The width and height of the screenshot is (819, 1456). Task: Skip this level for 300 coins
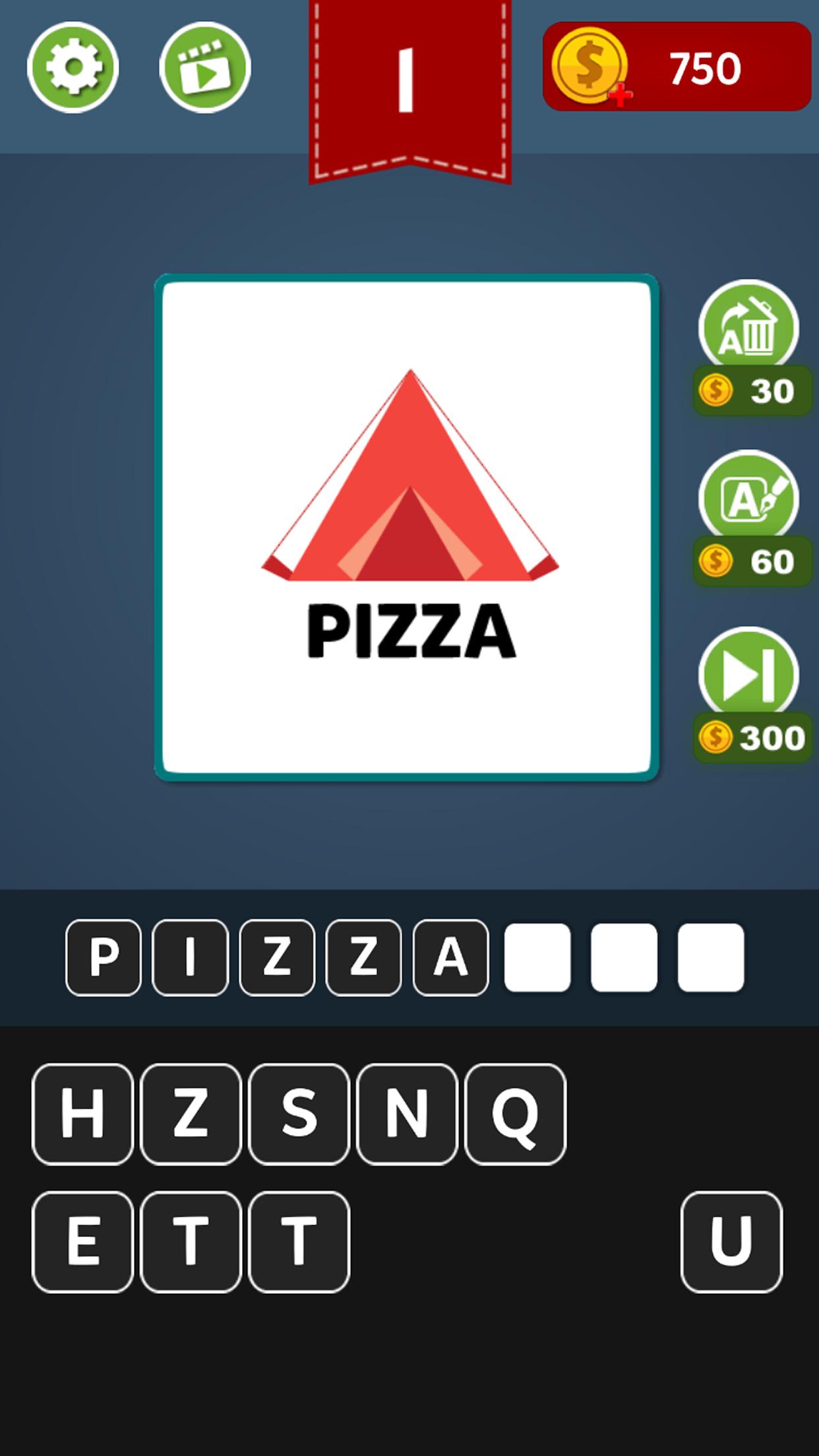(x=749, y=675)
